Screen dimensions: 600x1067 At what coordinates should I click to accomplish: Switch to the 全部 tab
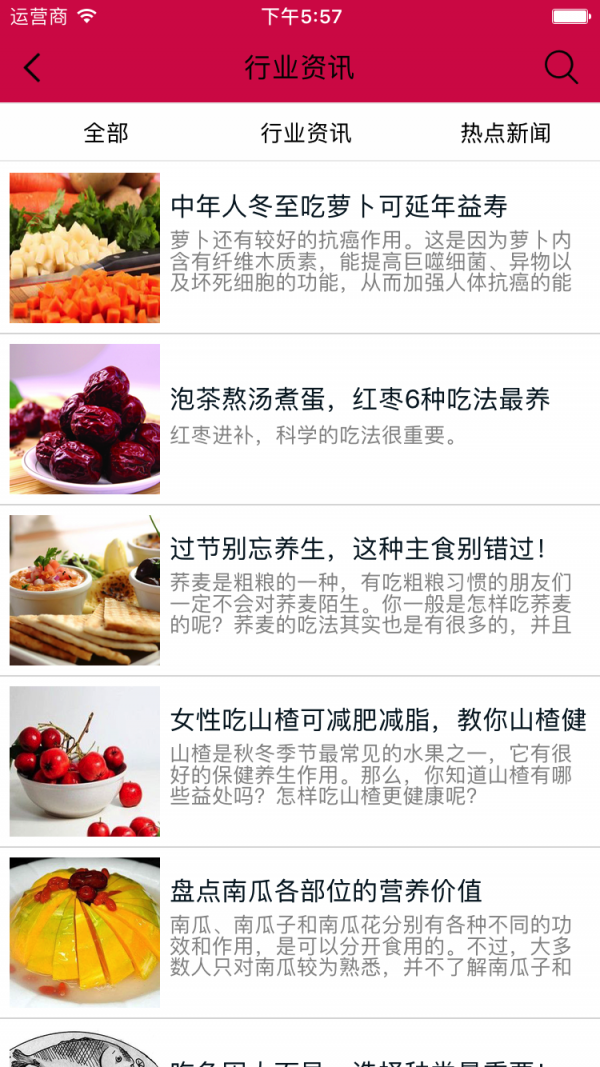click(106, 133)
